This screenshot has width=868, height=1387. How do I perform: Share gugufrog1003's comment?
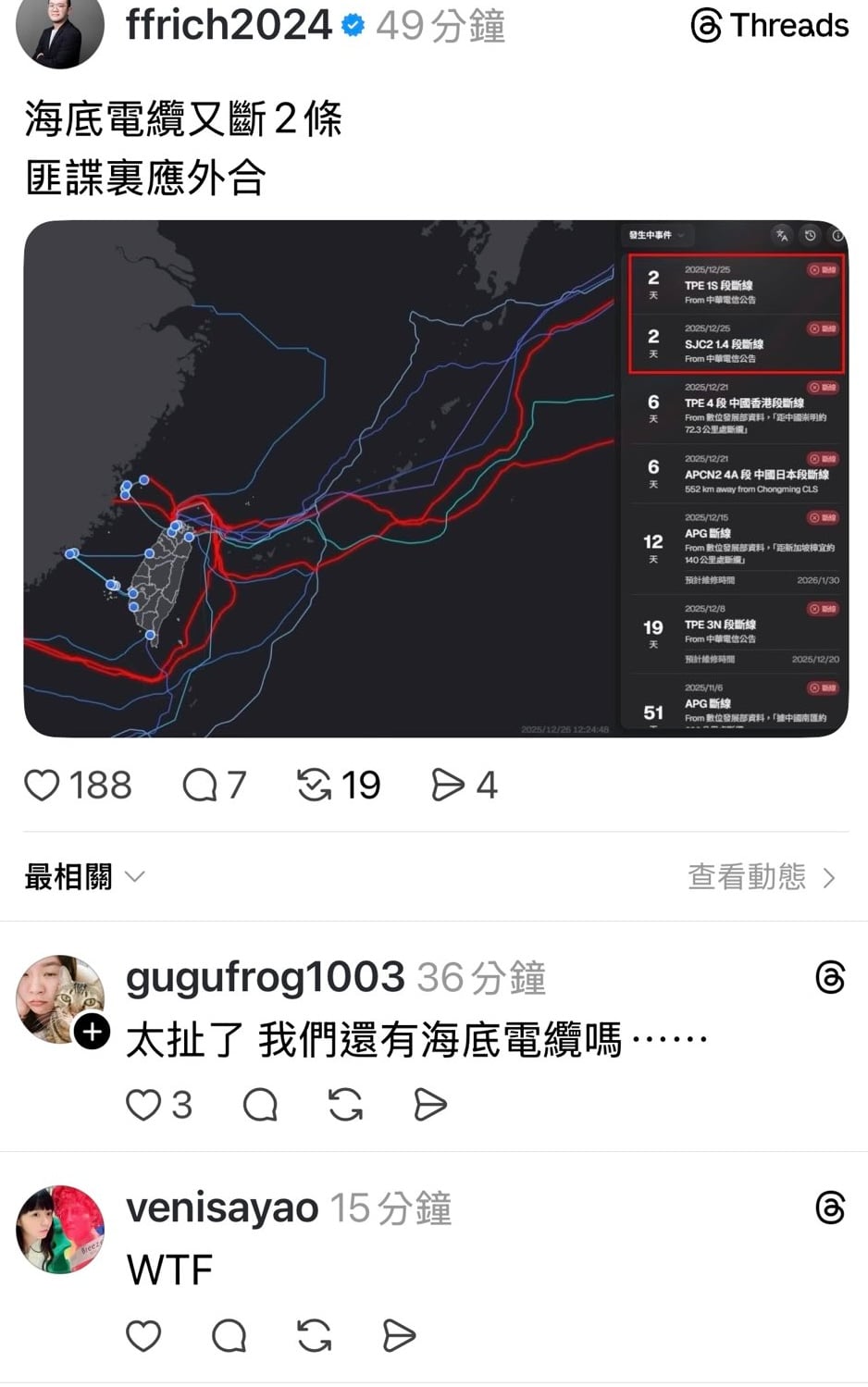click(430, 1105)
